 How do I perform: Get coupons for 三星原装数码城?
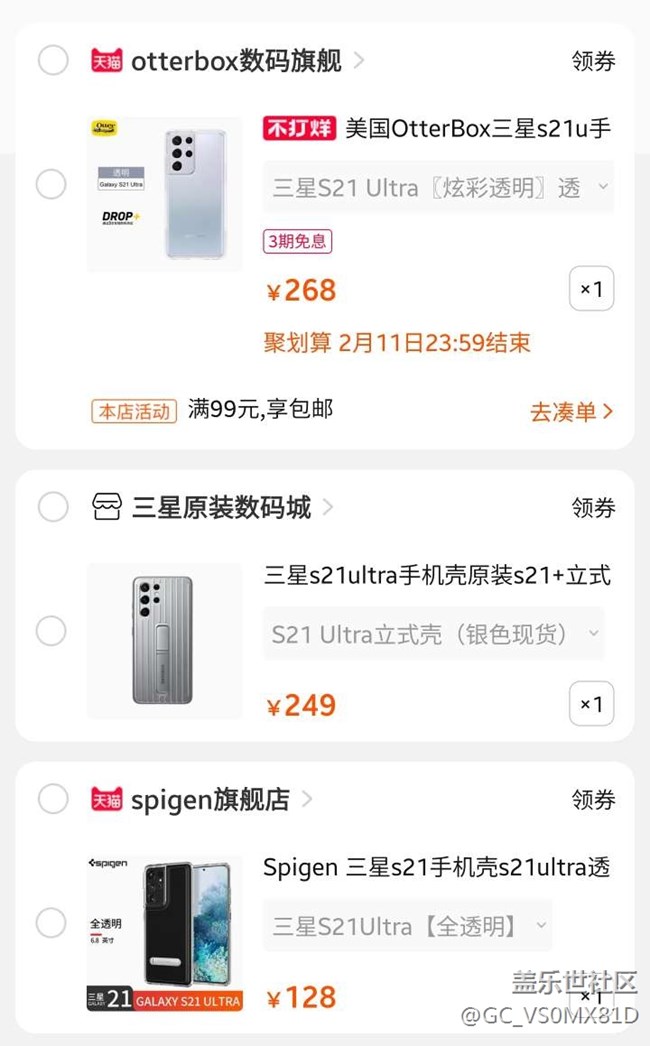[593, 507]
